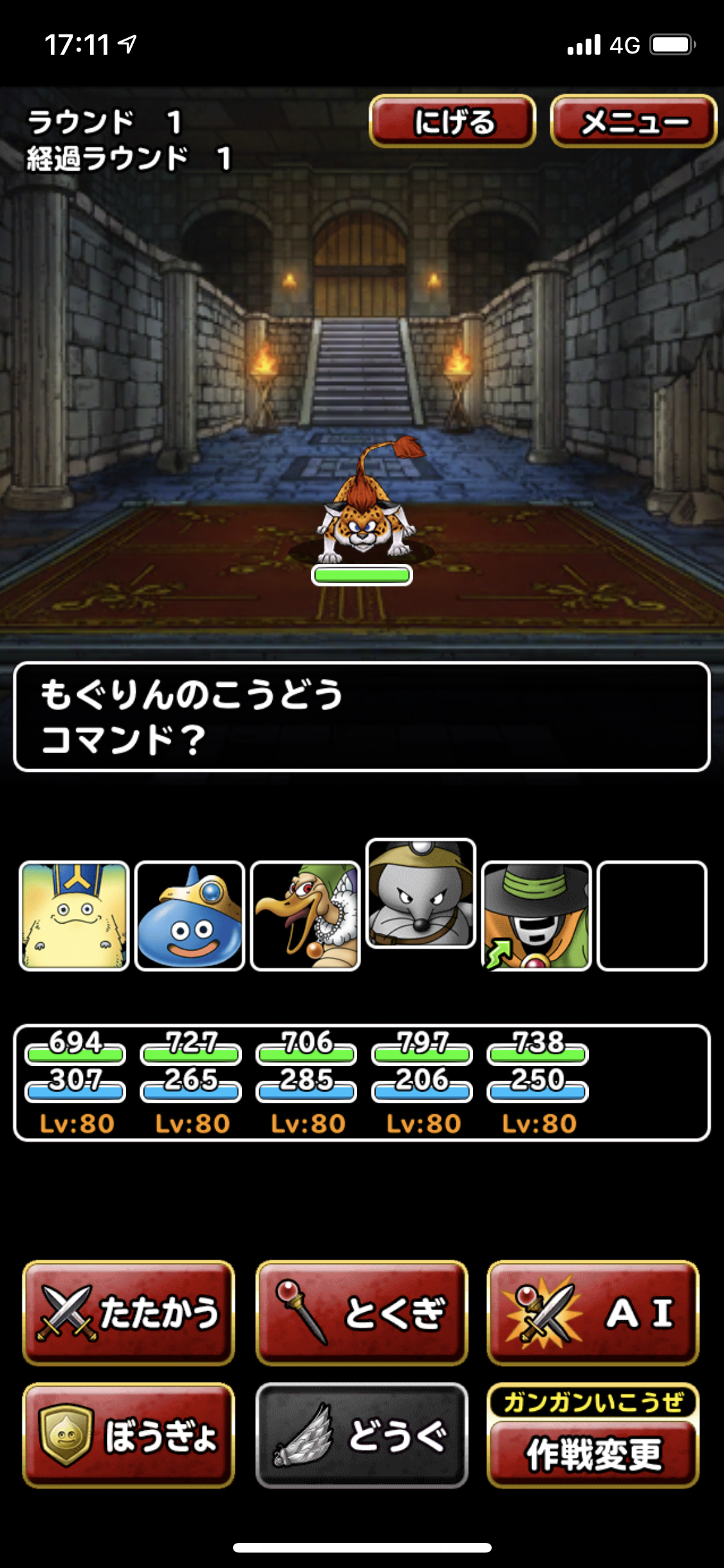Switch to AI auto battle
Viewport: 724px width, 1568px height.
click(593, 1312)
